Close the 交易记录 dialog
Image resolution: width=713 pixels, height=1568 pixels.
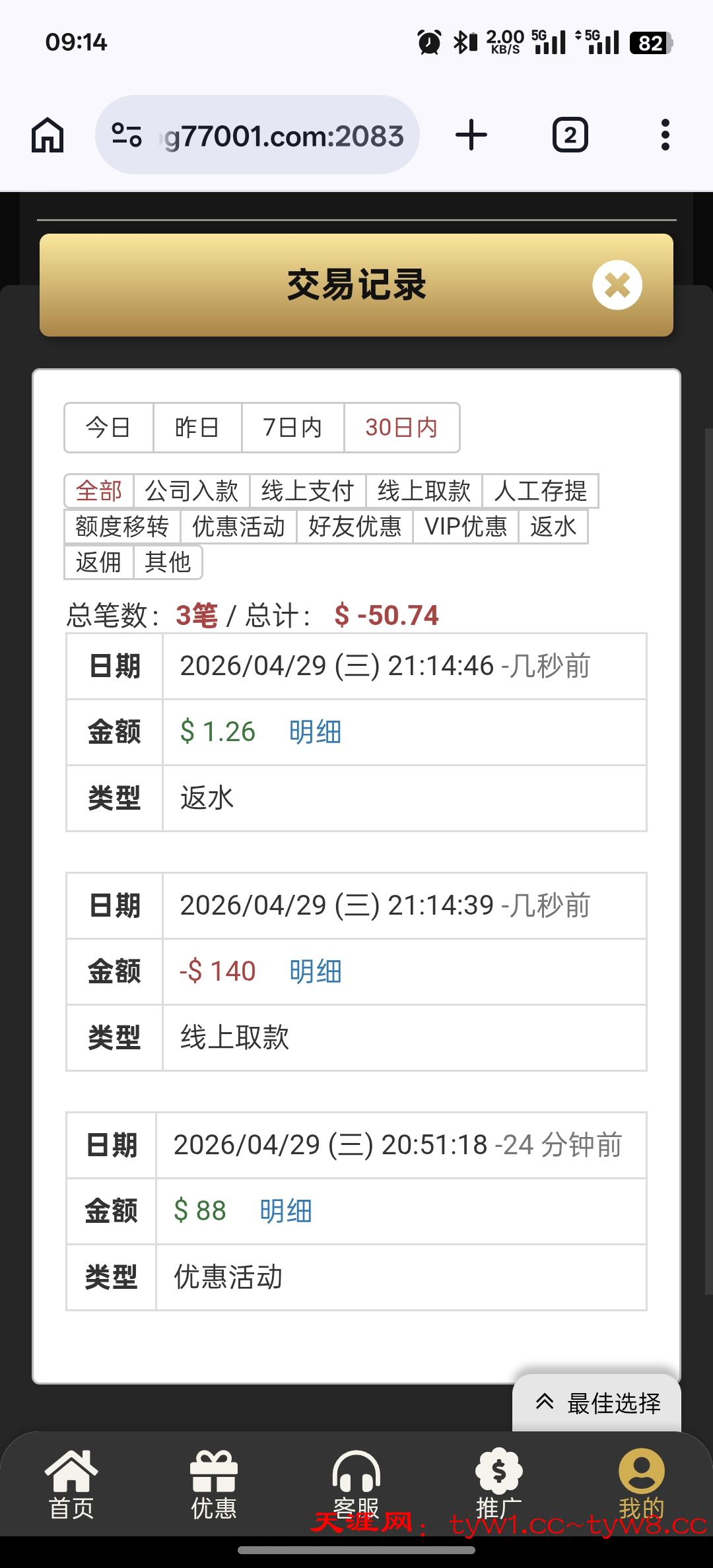[617, 285]
